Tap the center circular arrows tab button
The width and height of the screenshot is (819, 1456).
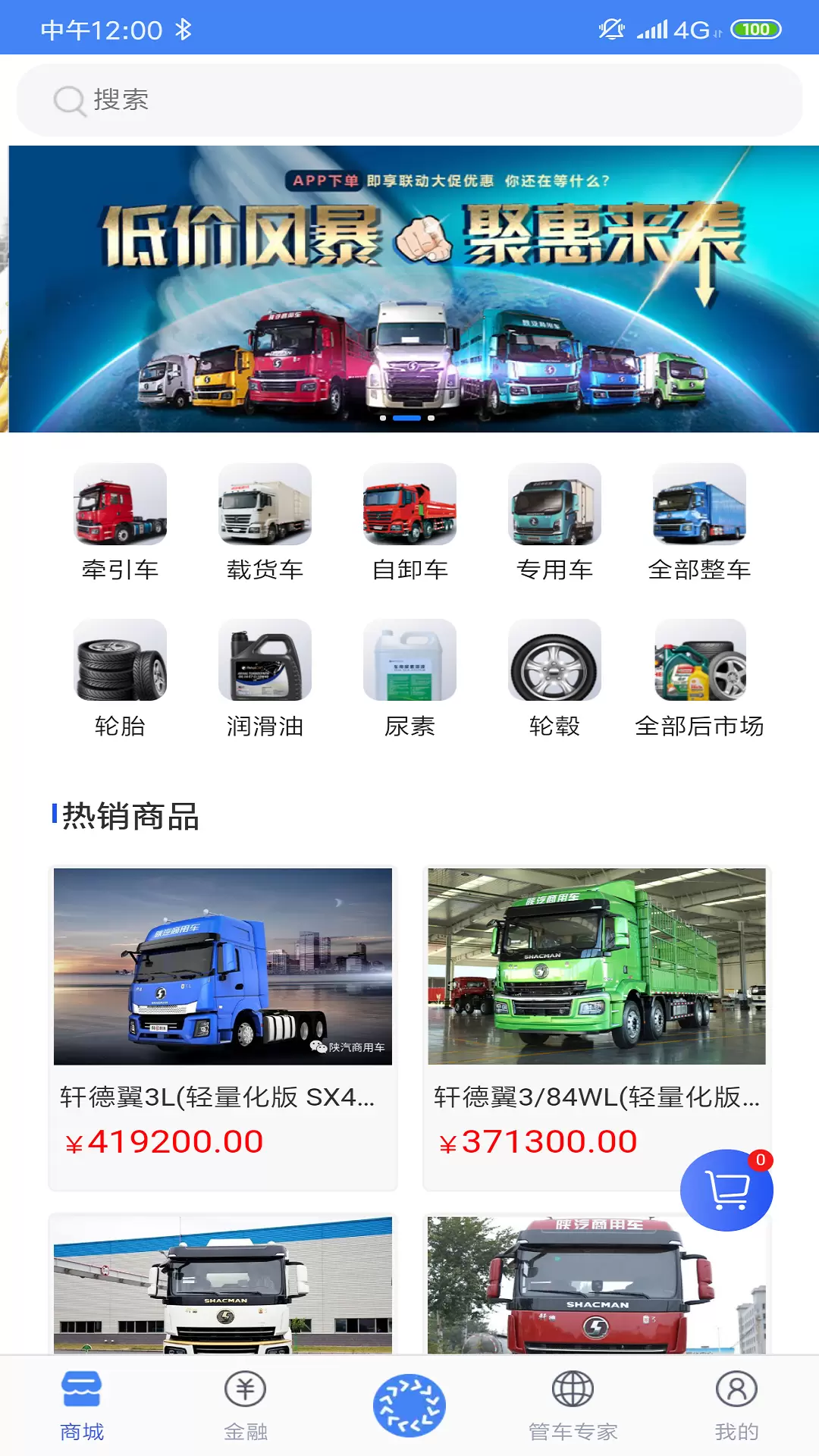409,1406
